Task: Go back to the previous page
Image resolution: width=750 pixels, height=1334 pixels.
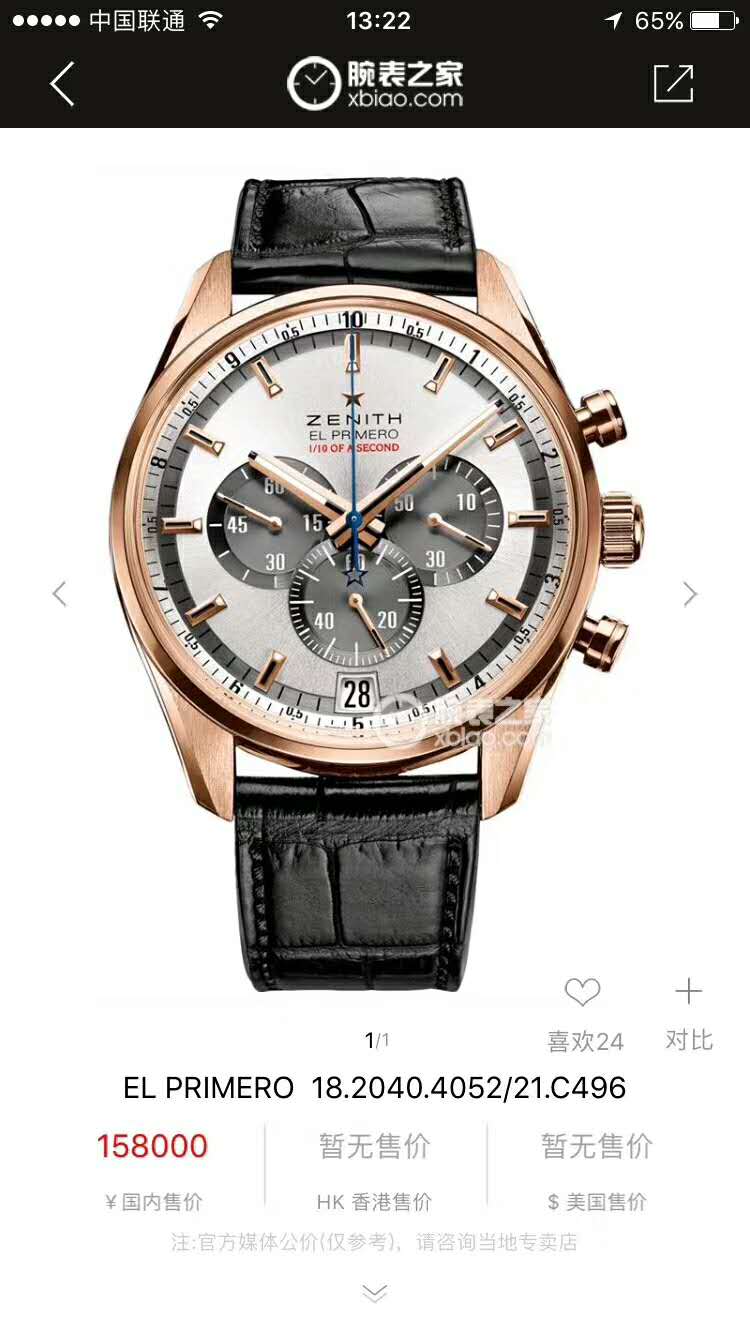Action: click(x=62, y=84)
